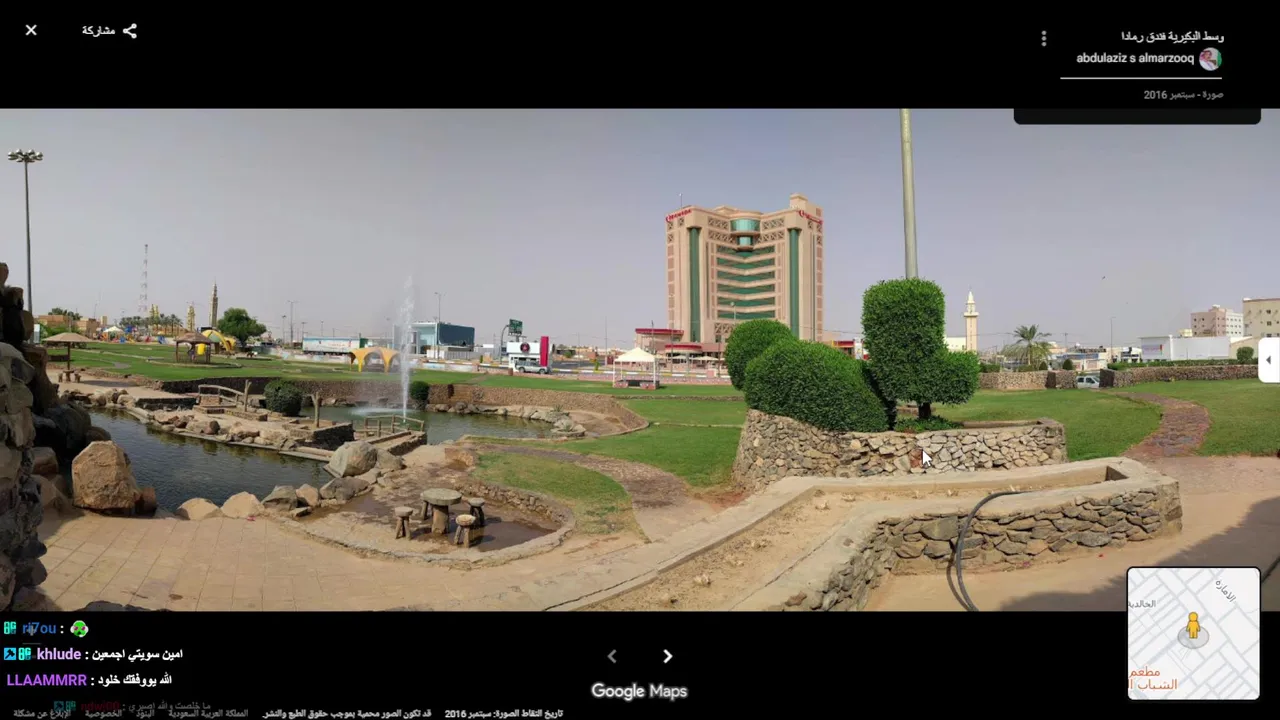Open the three-dot overflow menu

click(x=1043, y=38)
